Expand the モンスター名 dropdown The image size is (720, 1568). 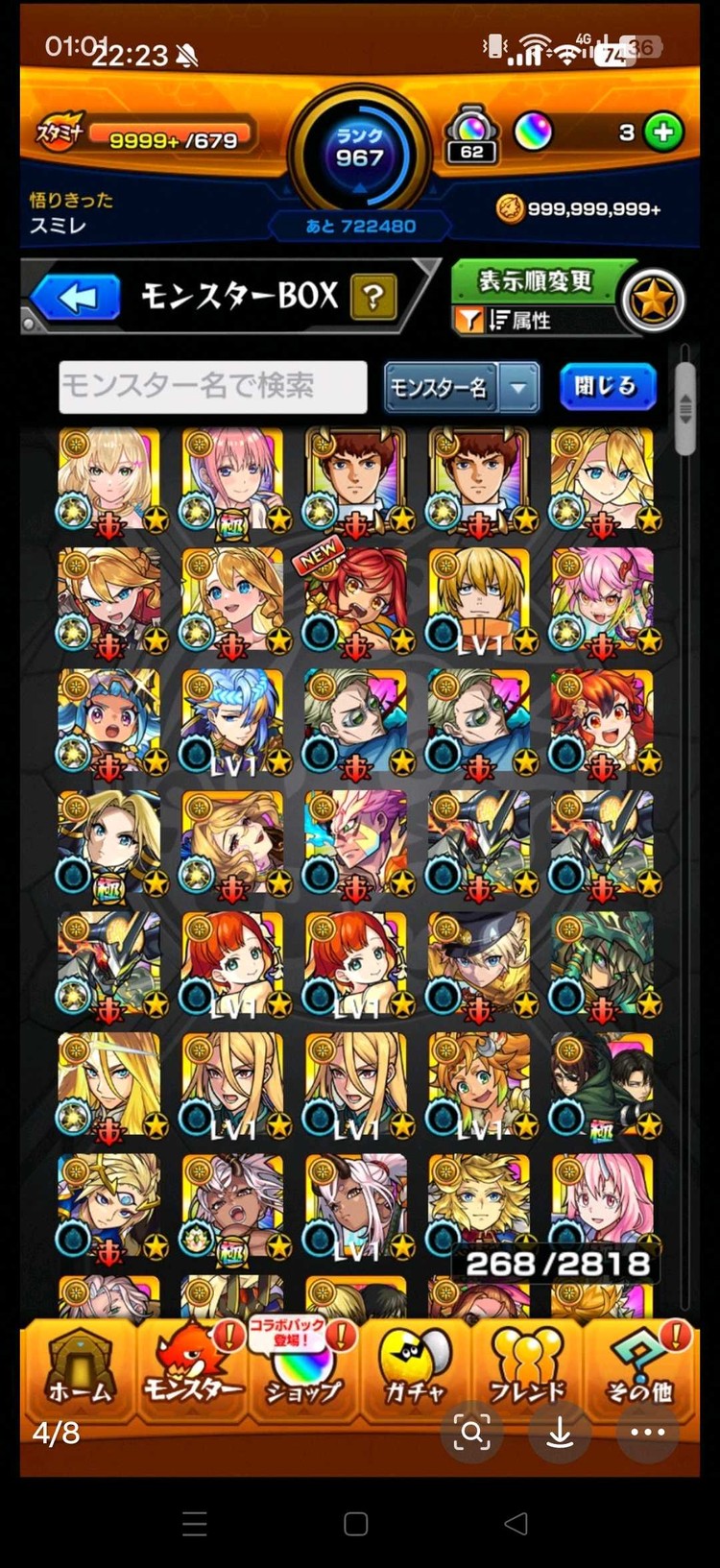point(518,388)
